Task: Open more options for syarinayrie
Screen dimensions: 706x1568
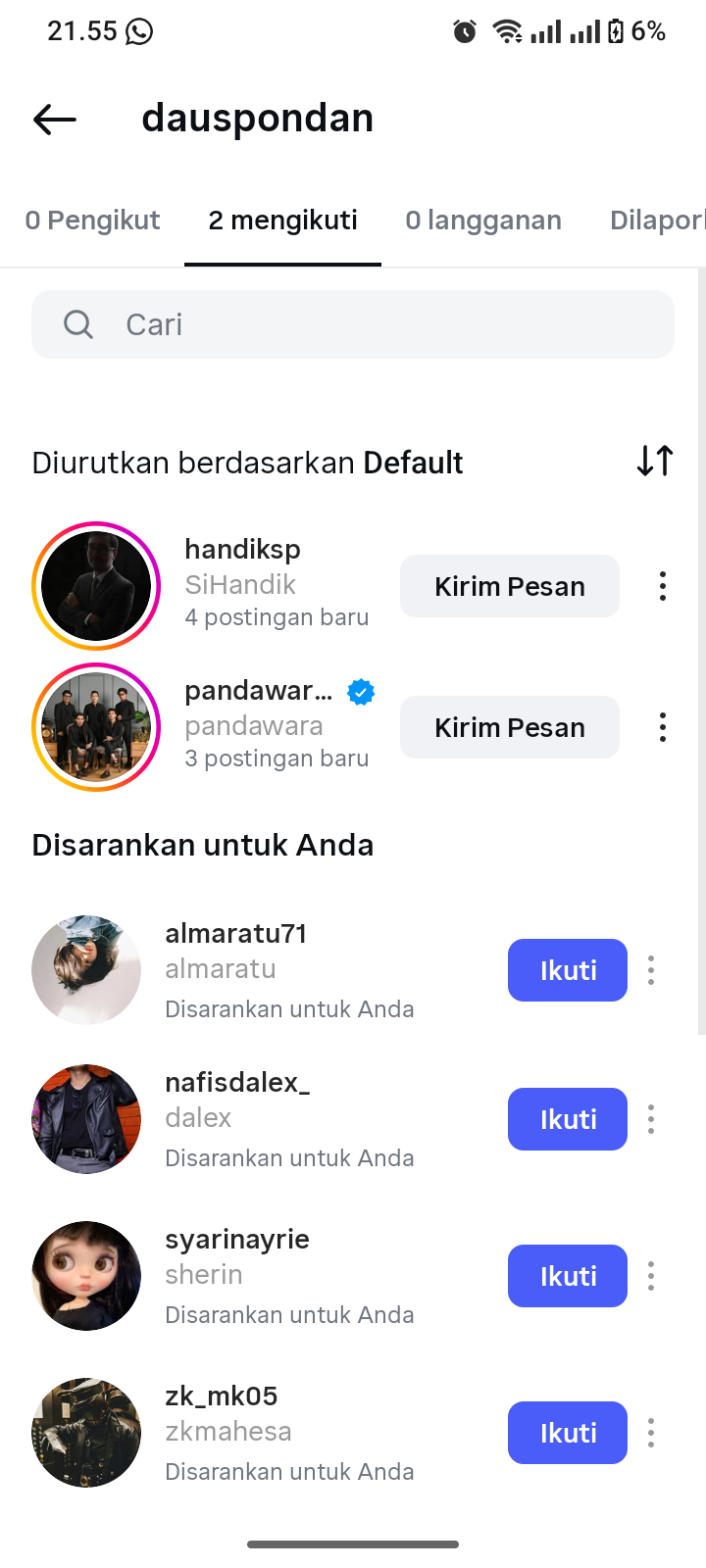Action: pos(651,1276)
